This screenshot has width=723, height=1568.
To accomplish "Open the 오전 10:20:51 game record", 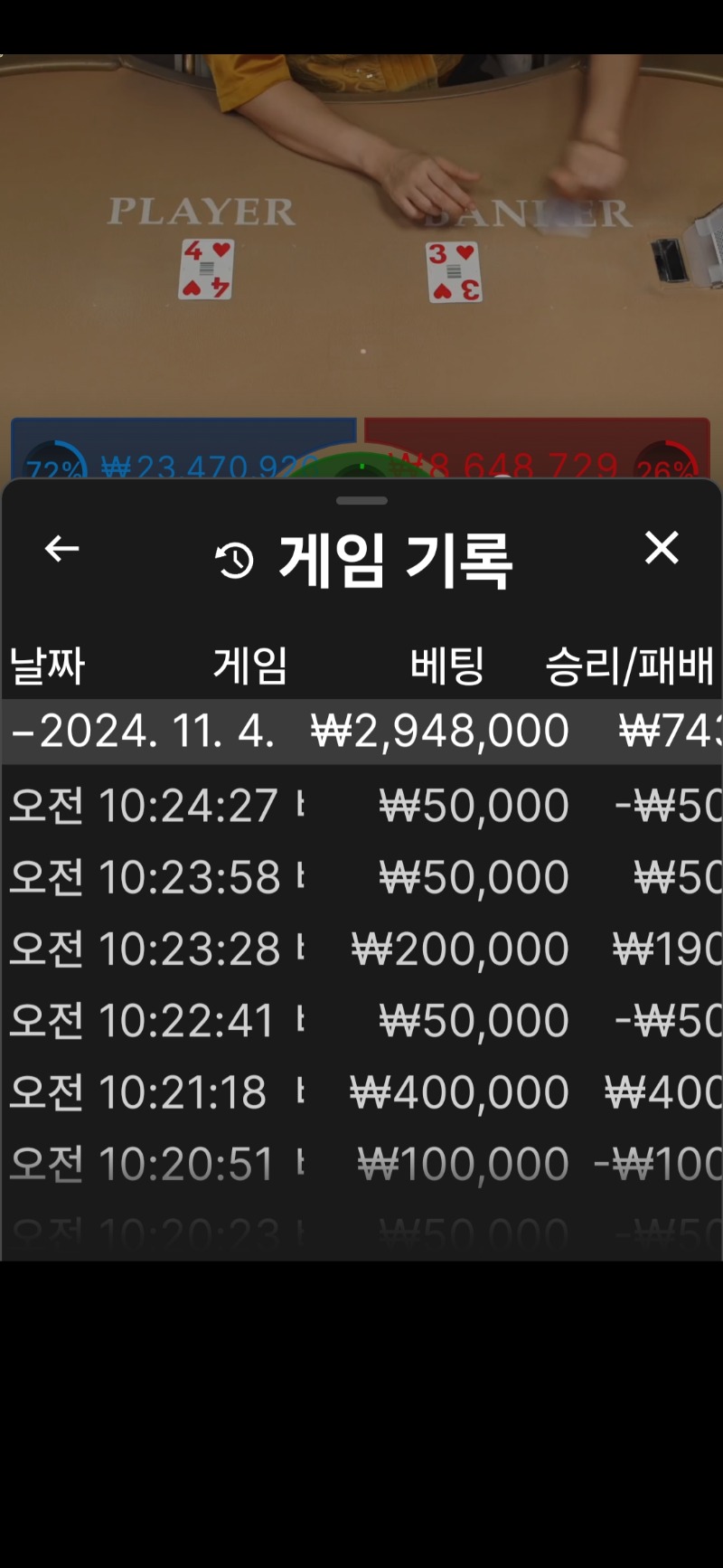I will point(361,1163).
